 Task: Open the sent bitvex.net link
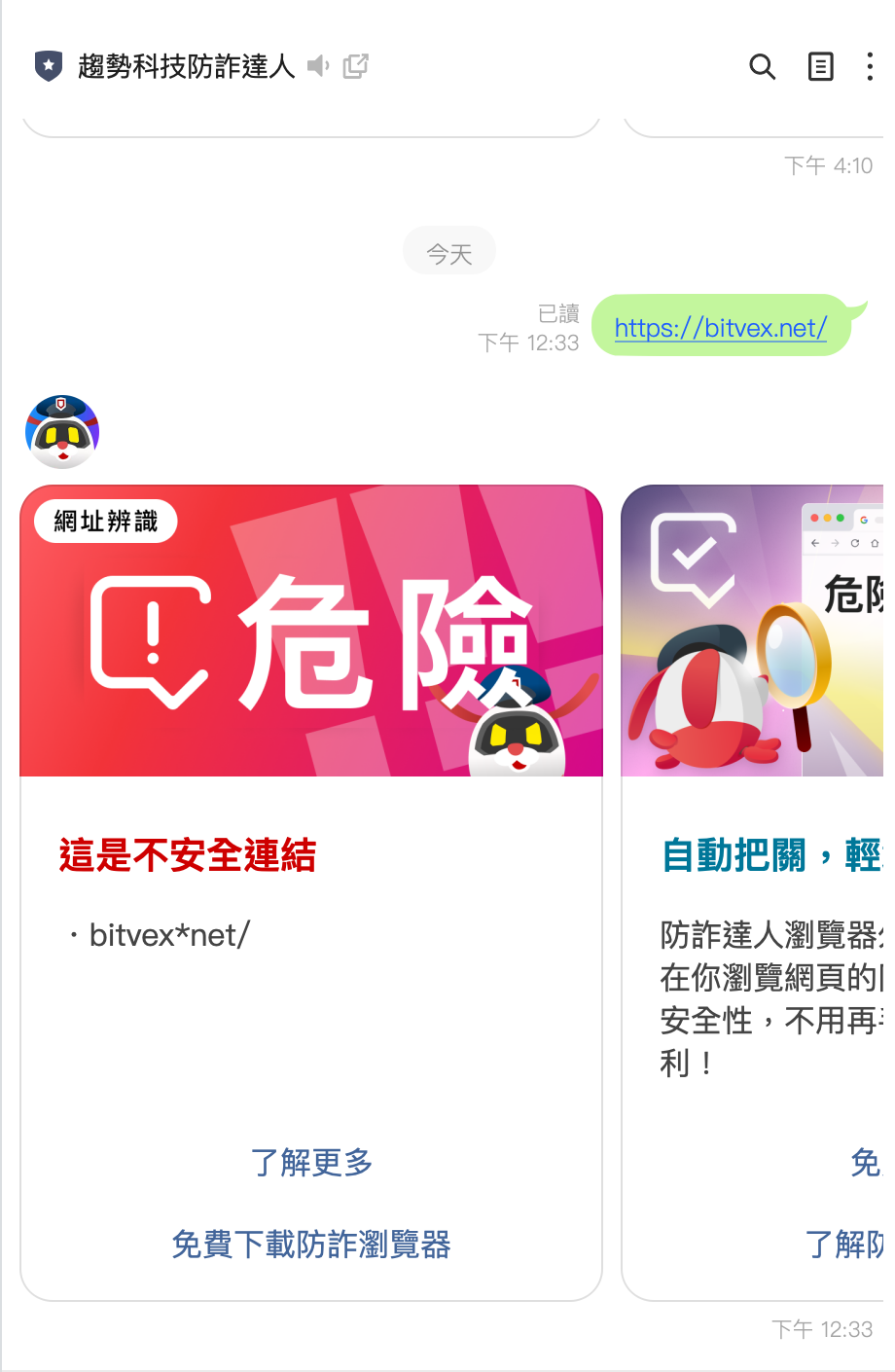720,328
